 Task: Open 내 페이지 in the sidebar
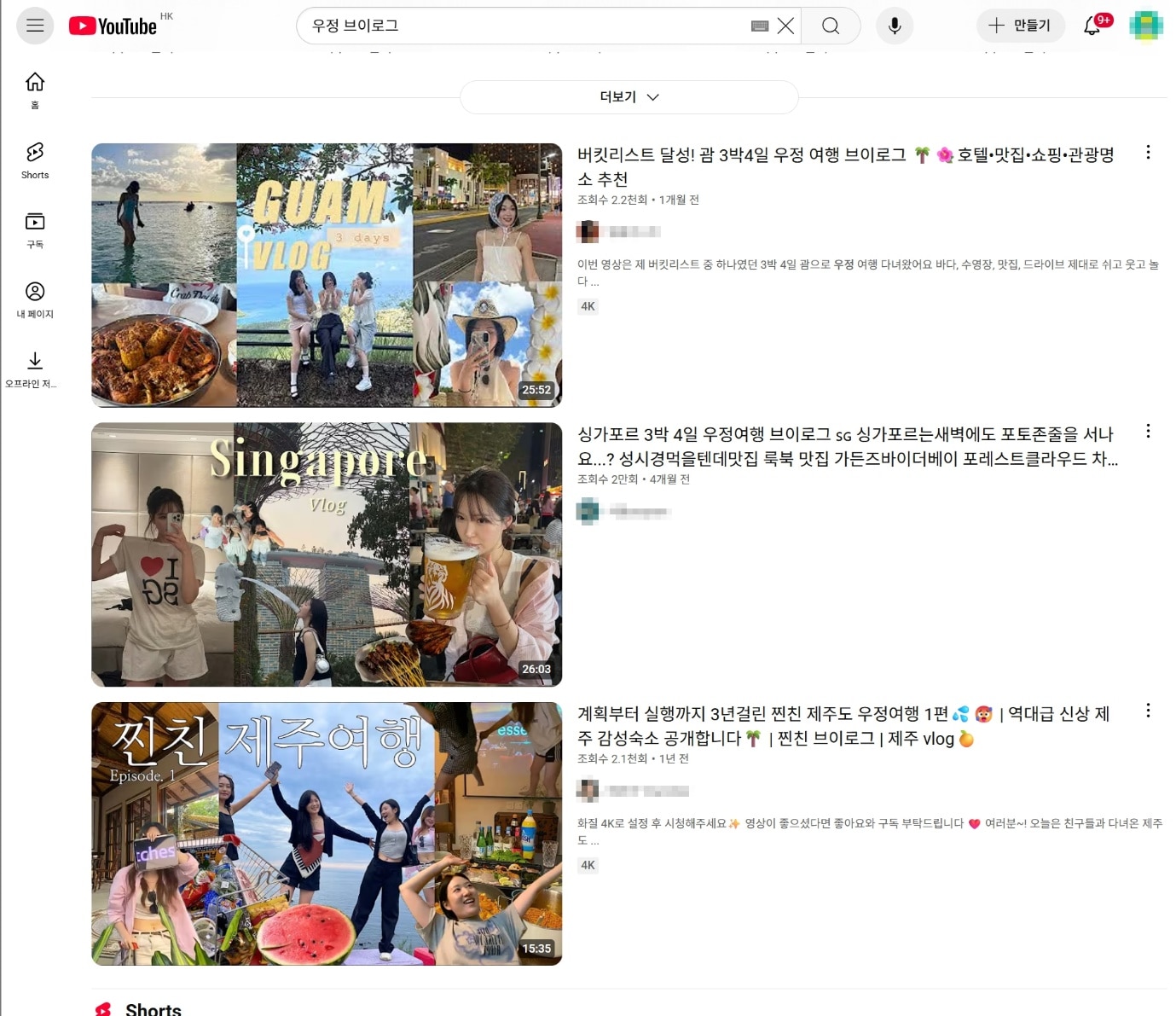click(x=35, y=299)
